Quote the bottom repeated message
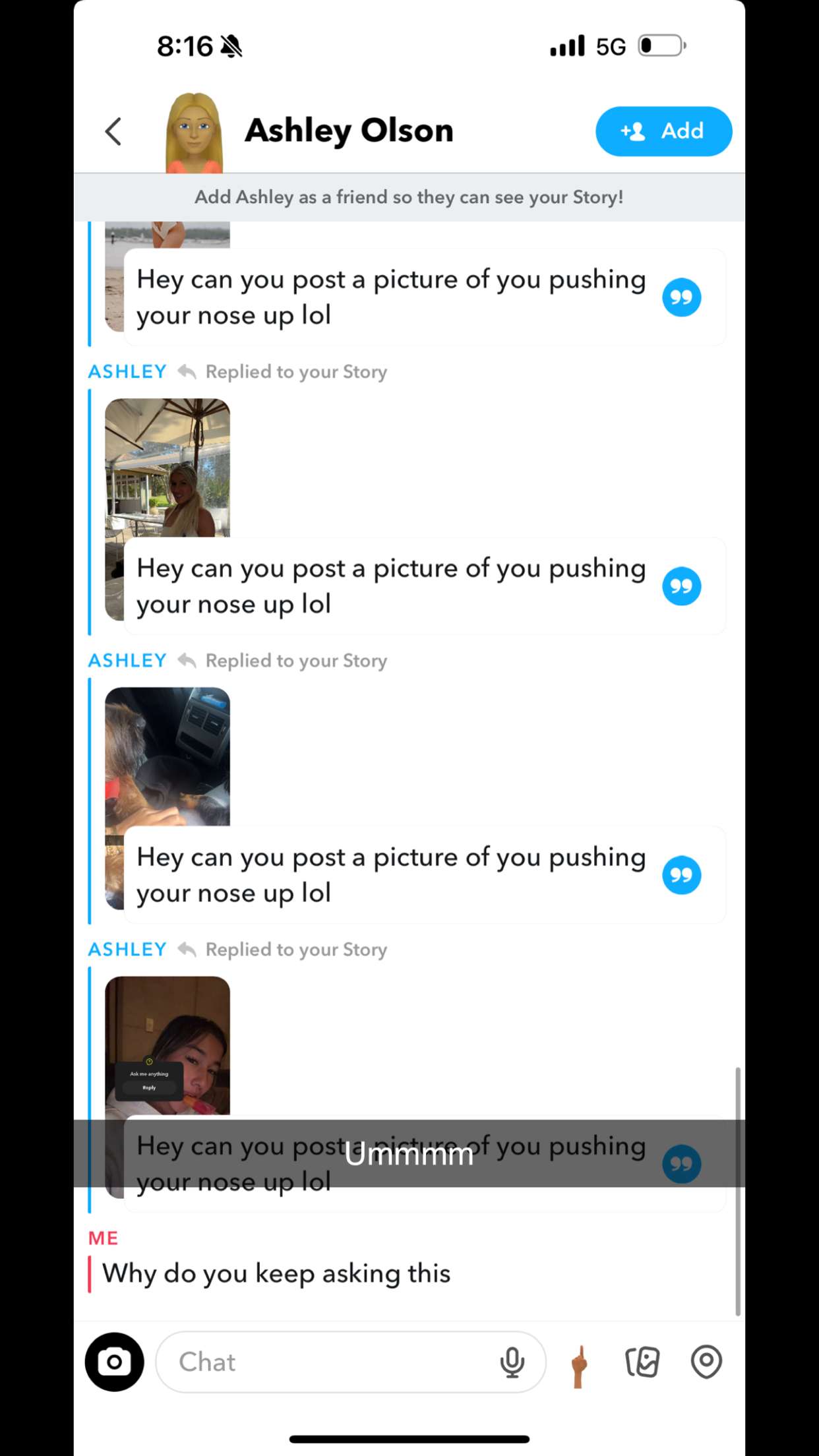Screen dimensions: 819x1456 point(681,1163)
